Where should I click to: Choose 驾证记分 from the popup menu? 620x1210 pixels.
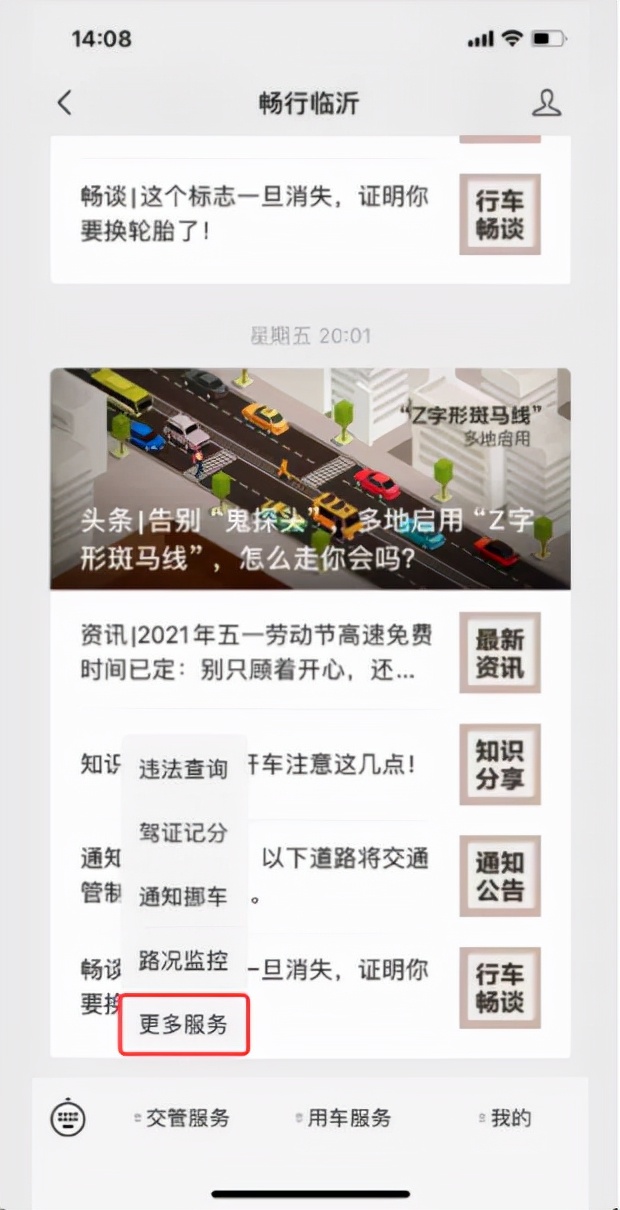pyautogui.click(x=183, y=833)
